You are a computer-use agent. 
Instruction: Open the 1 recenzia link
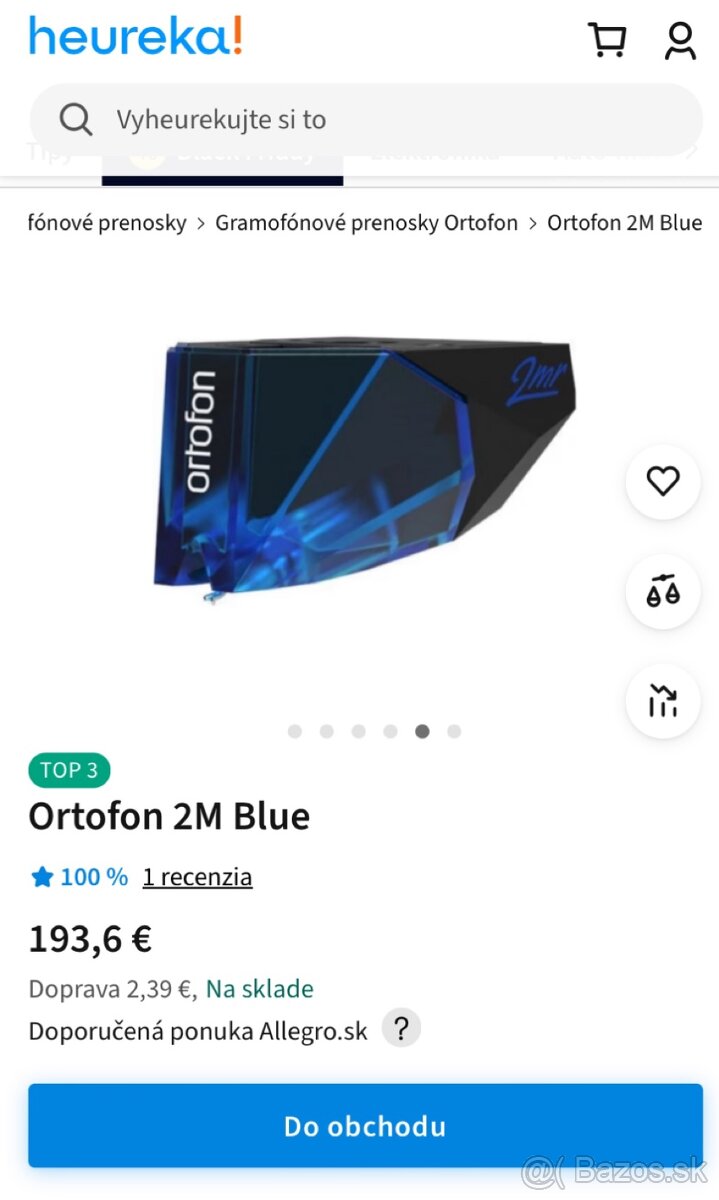[x=197, y=877]
